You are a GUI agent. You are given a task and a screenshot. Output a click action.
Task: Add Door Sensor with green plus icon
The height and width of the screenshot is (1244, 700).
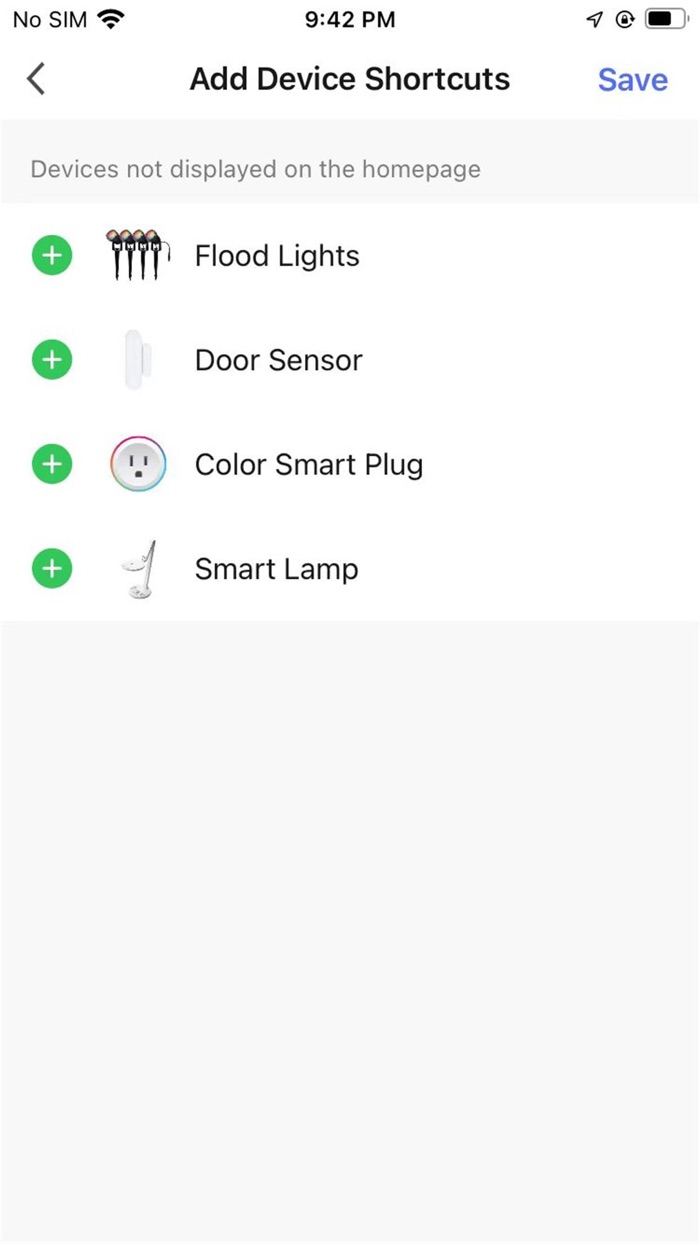52,360
